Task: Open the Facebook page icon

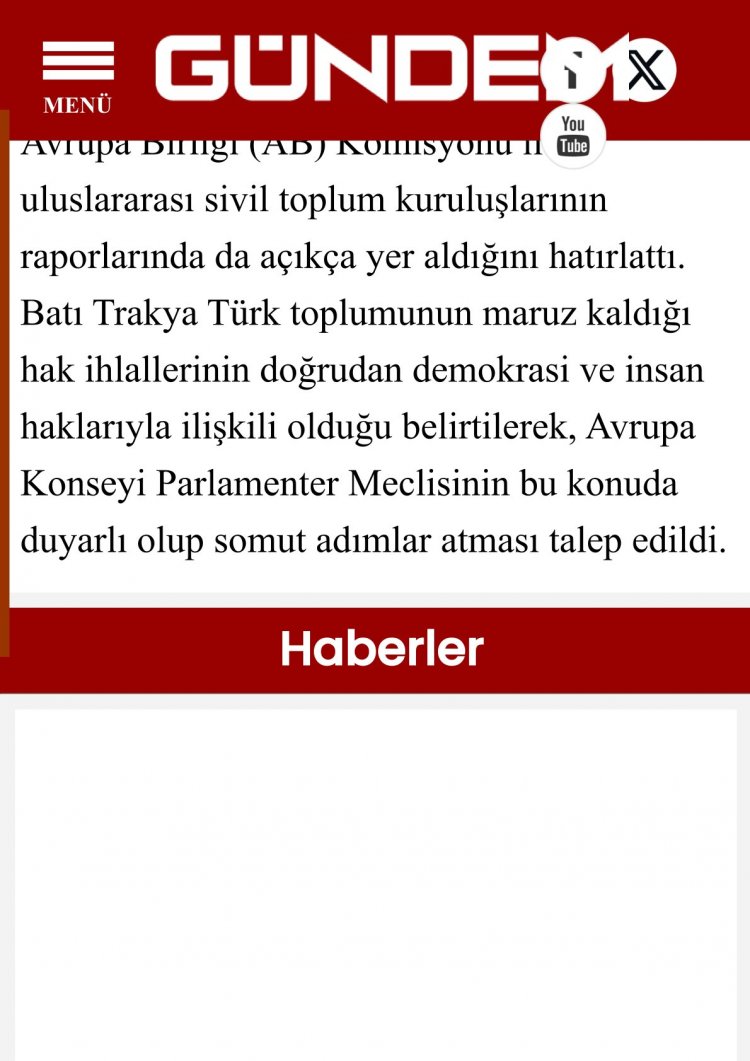Action: (x=573, y=70)
